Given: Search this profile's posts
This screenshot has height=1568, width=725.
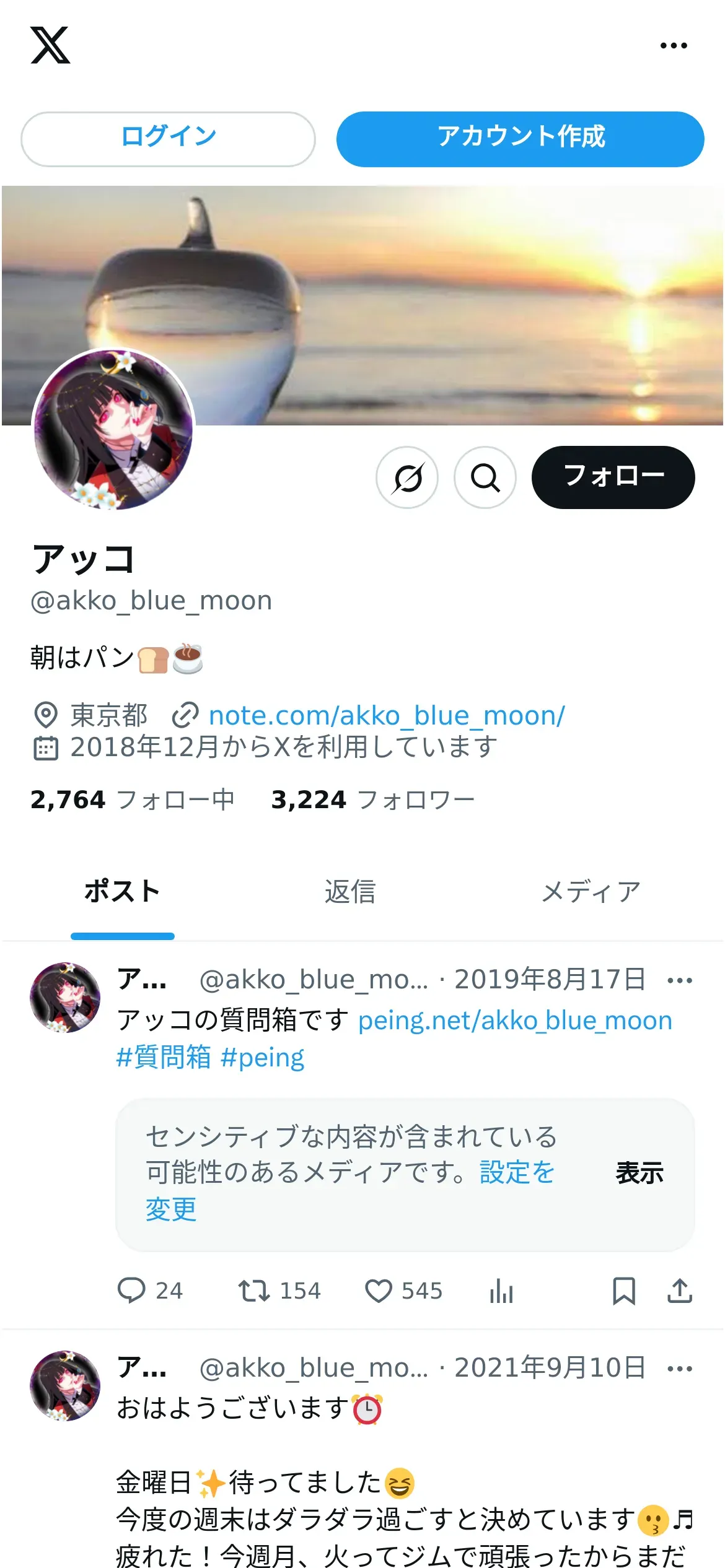Looking at the screenshot, I should tap(485, 477).
